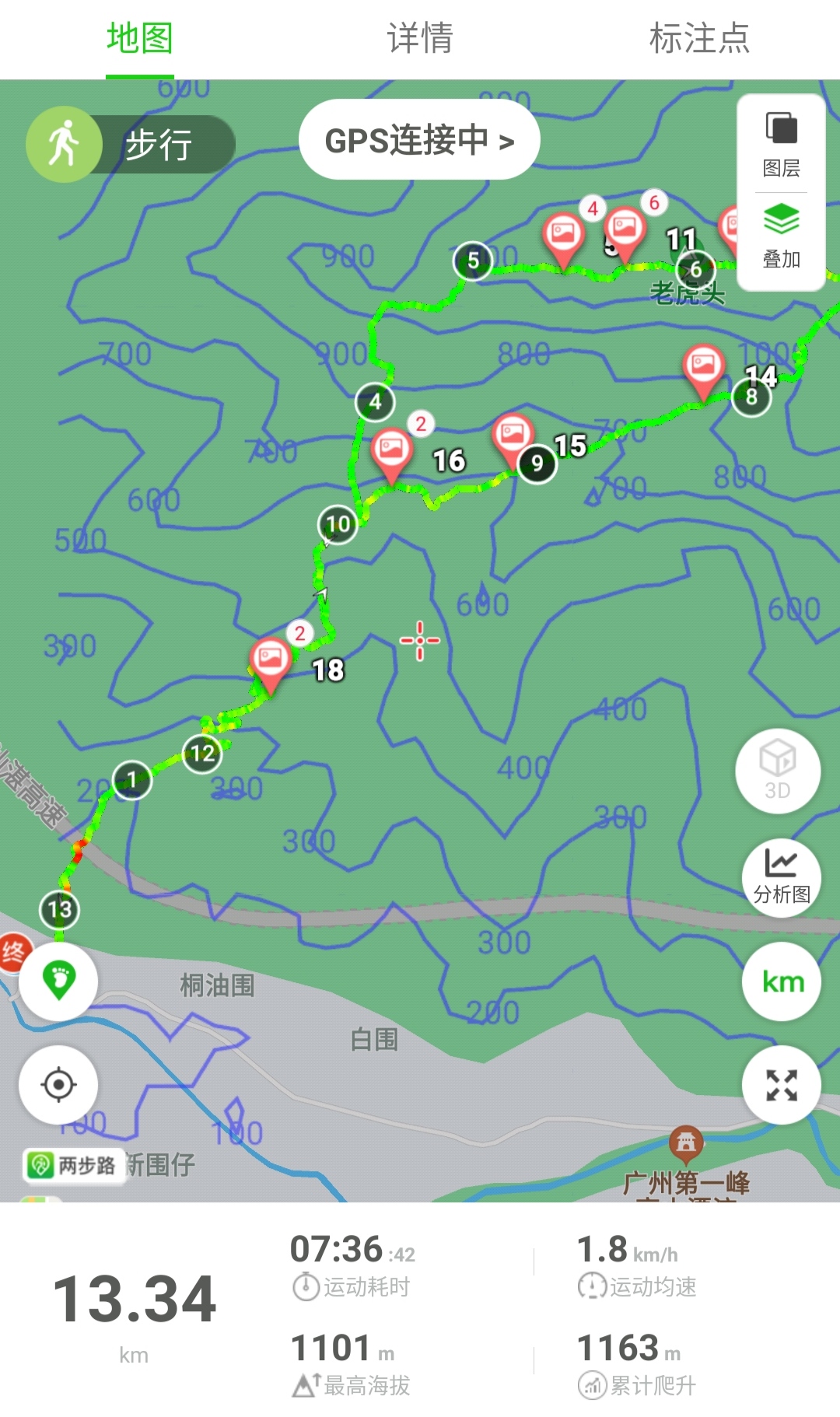This screenshot has width=840, height=1417.
Task: Tap the photo marker next to waypoint 9
Action: 513,436
